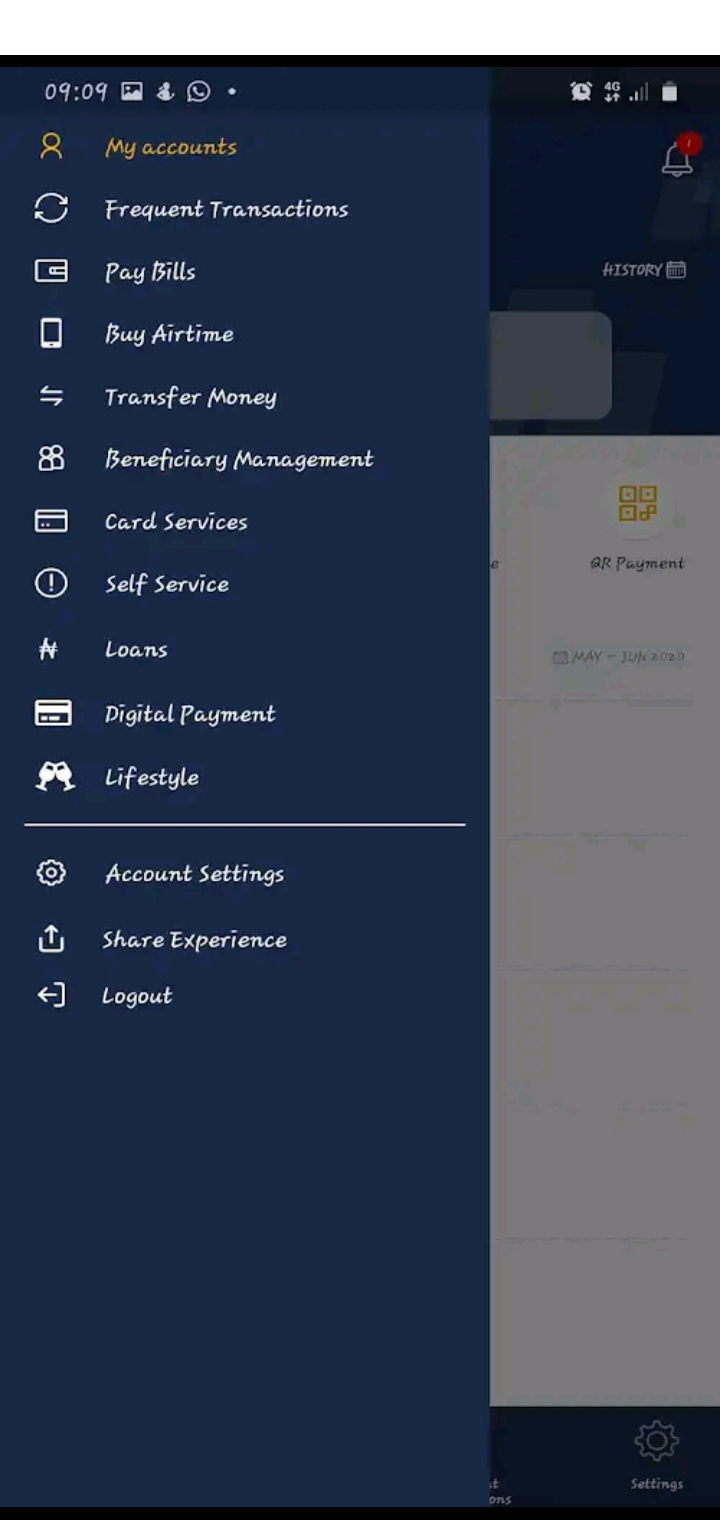Switch to the Settings tab
Image resolution: width=720 pixels, height=1520 pixels.
[x=656, y=1455]
